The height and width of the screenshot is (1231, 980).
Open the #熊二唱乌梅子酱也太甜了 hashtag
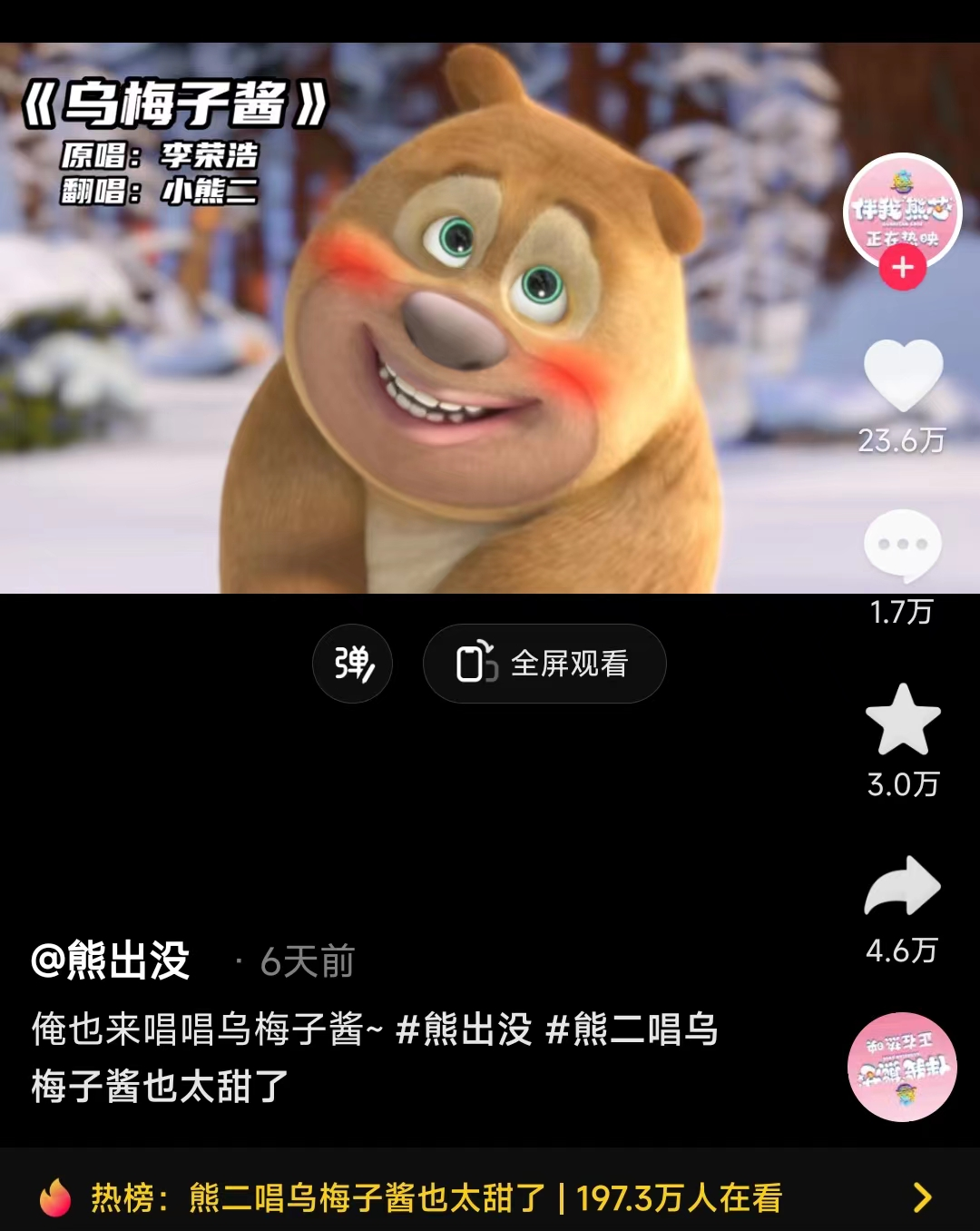[632, 1029]
